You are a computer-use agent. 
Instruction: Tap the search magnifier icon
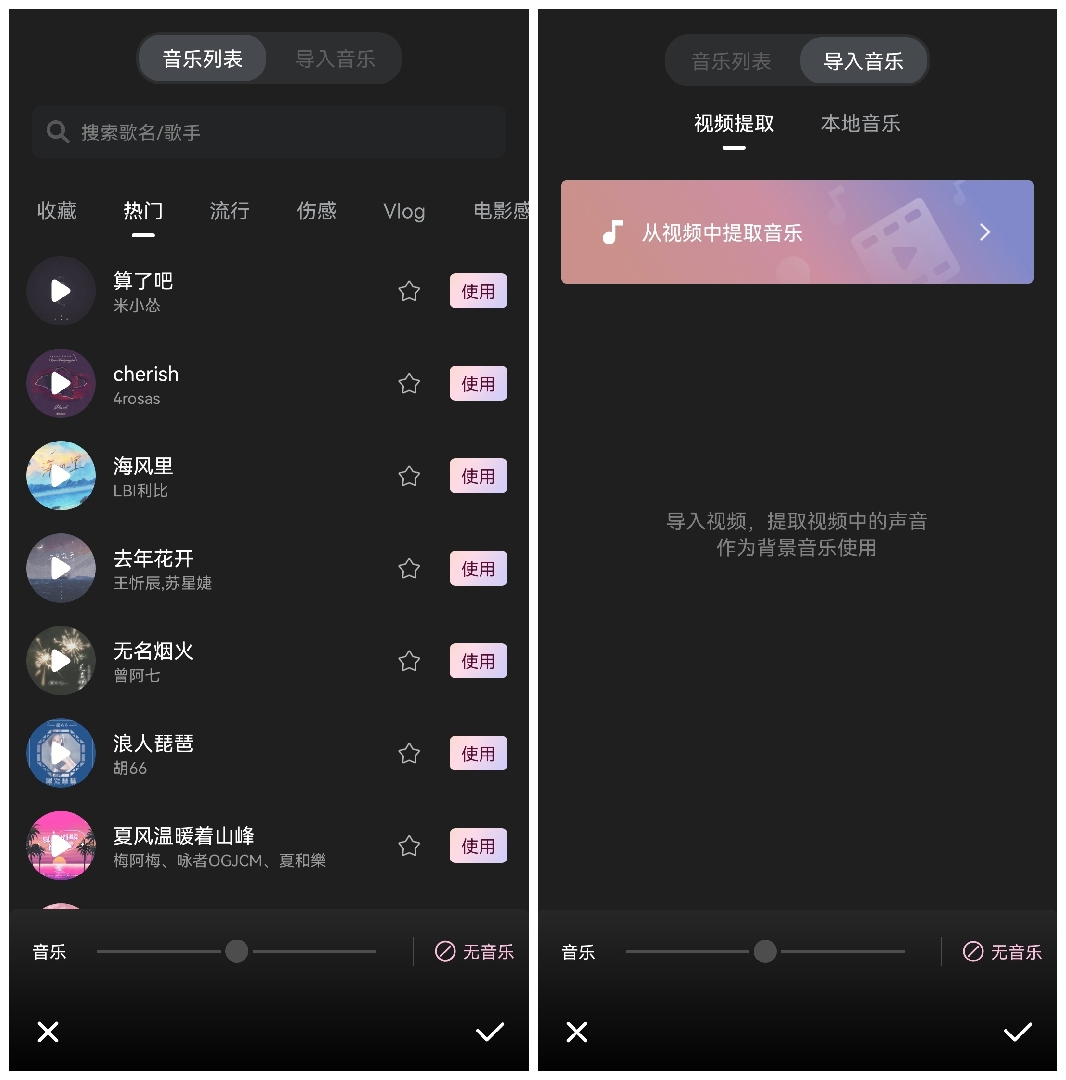click(x=57, y=131)
